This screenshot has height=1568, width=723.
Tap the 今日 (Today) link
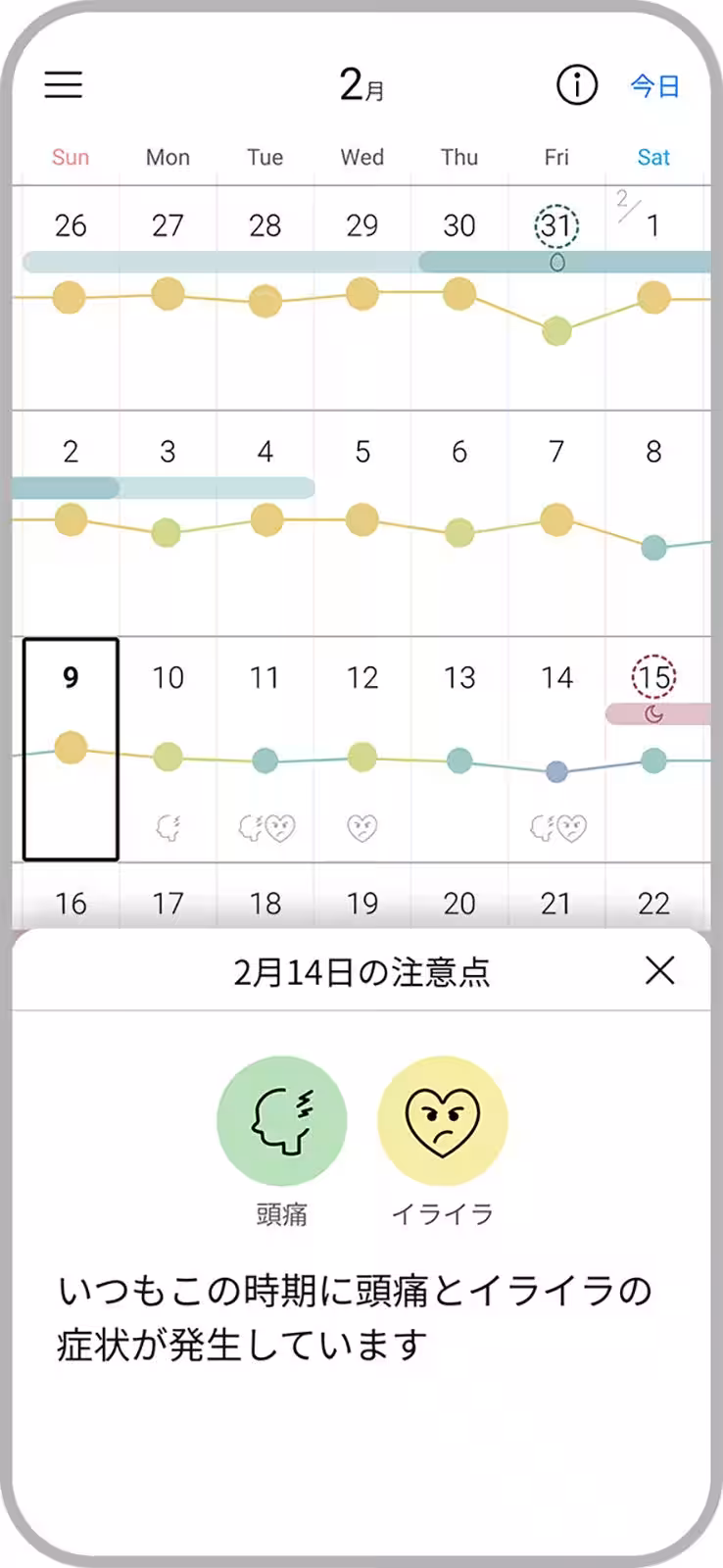point(653,85)
